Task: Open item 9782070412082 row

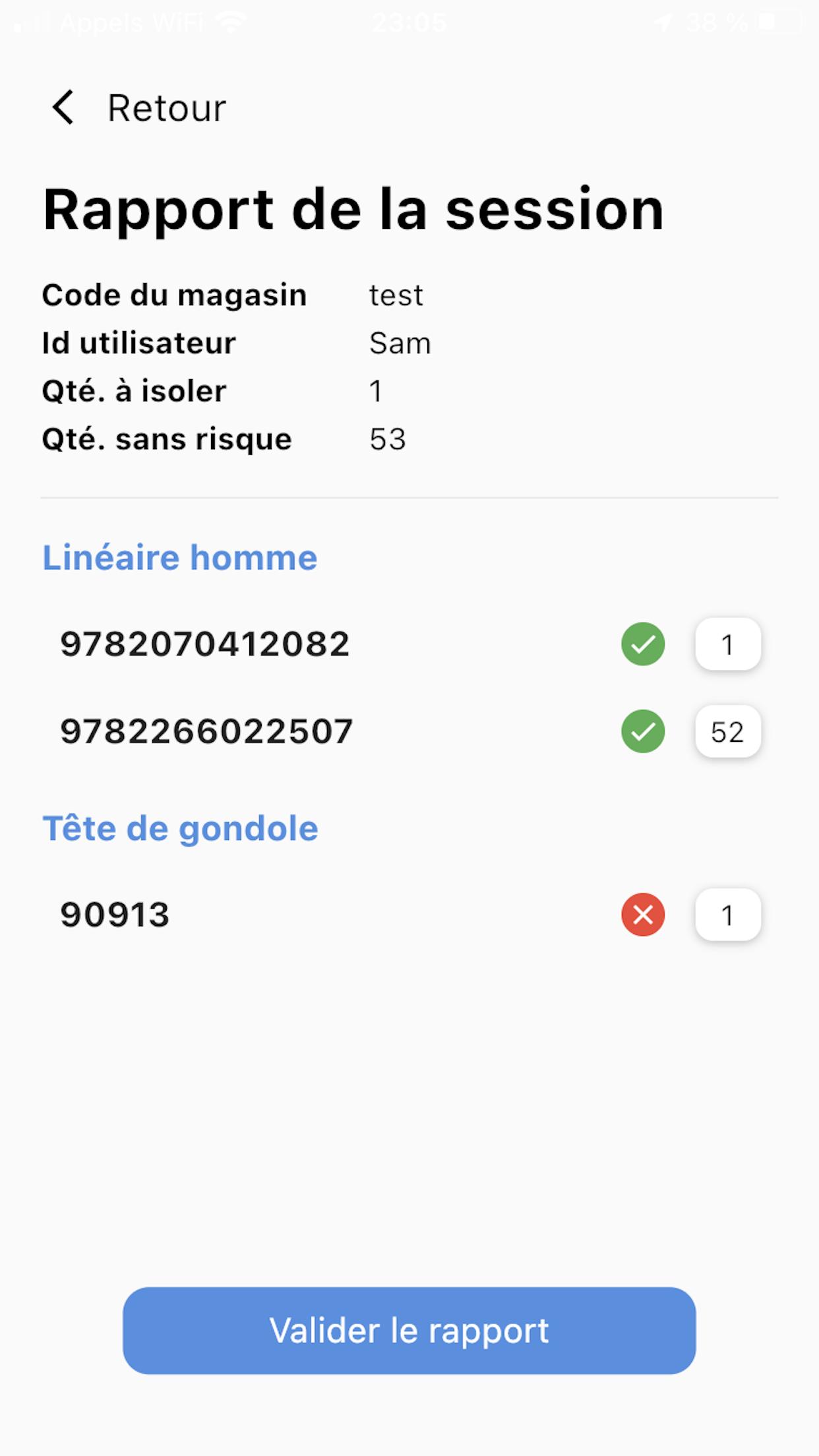Action: pyautogui.click(x=205, y=644)
